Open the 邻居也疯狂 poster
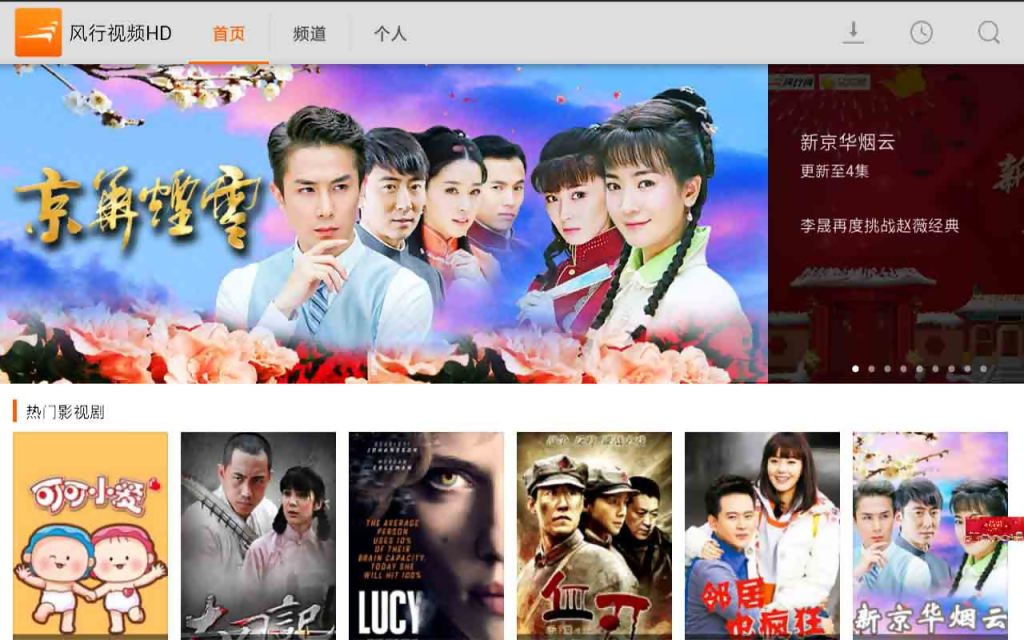Image resolution: width=1024 pixels, height=640 pixels. click(762, 535)
